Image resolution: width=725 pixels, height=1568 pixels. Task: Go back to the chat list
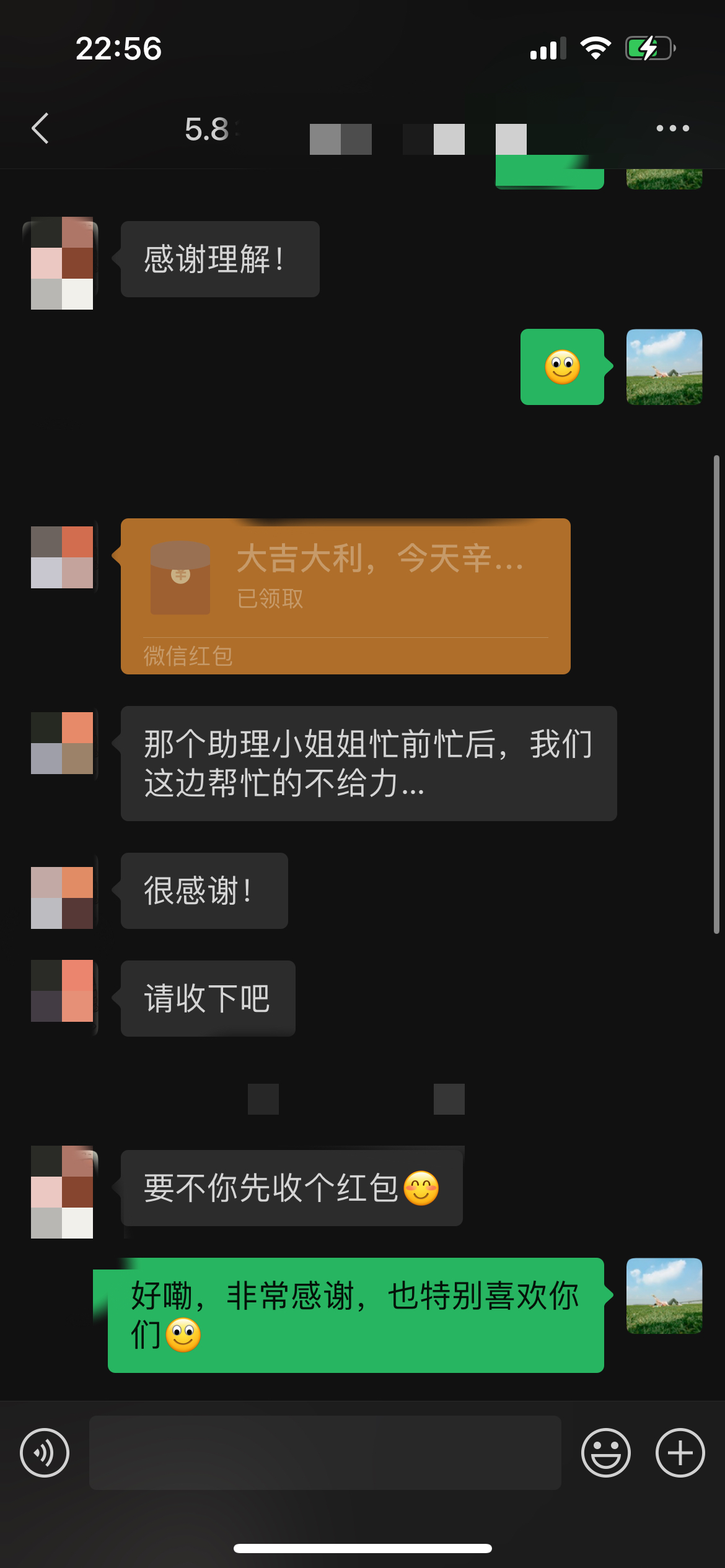click(40, 128)
